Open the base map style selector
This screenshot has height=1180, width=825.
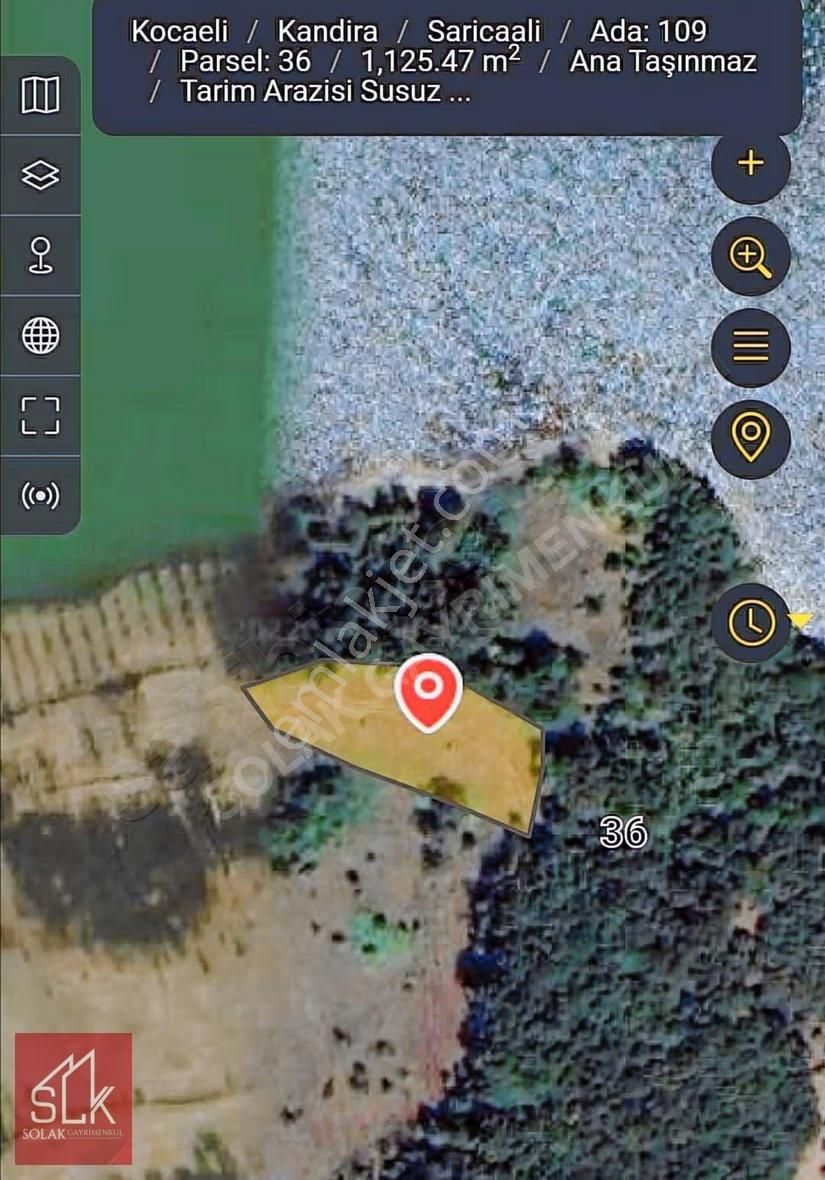click(x=40, y=94)
